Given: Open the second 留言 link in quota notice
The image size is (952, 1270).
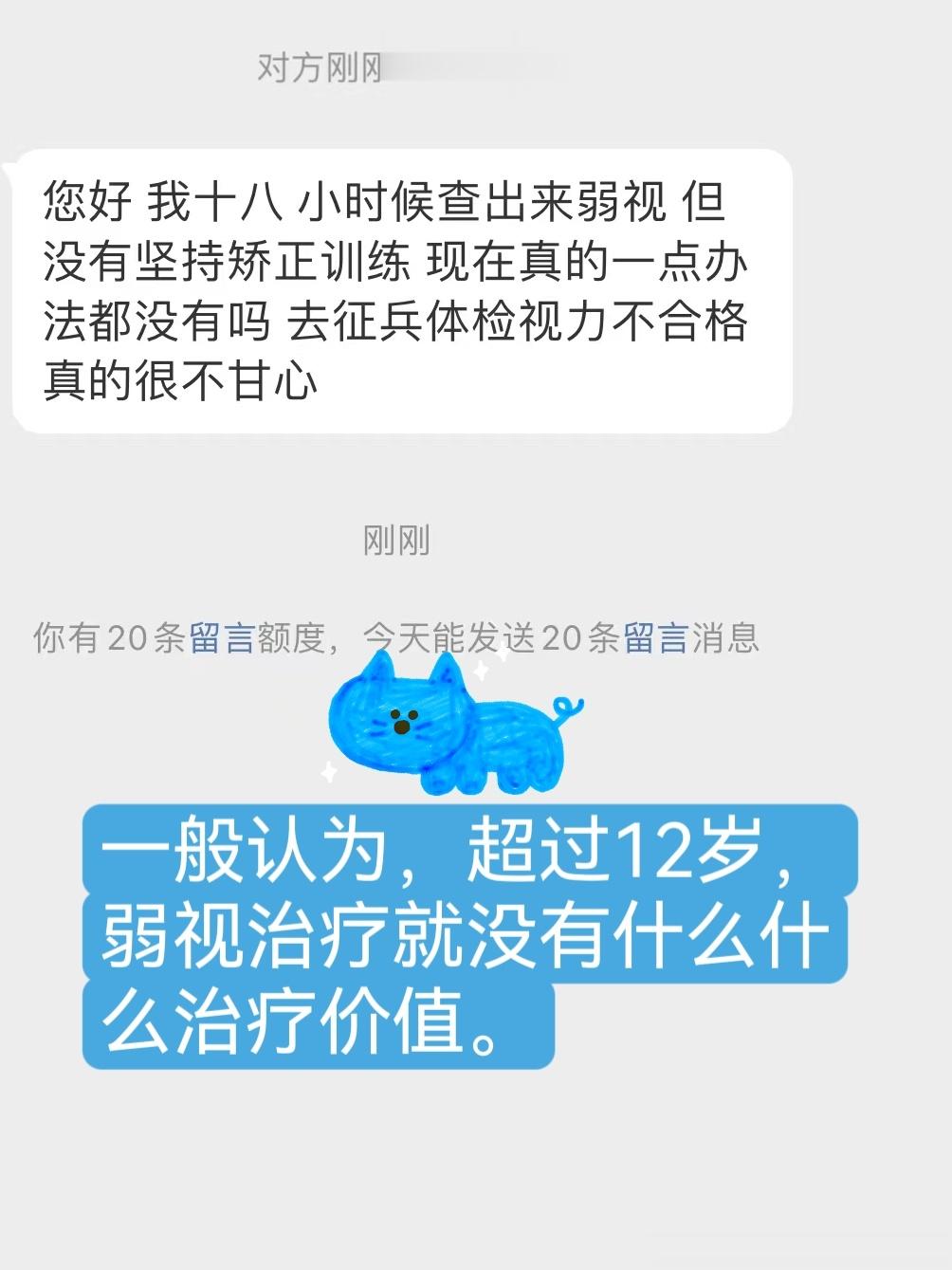Looking at the screenshot, I should click(650, 639).
